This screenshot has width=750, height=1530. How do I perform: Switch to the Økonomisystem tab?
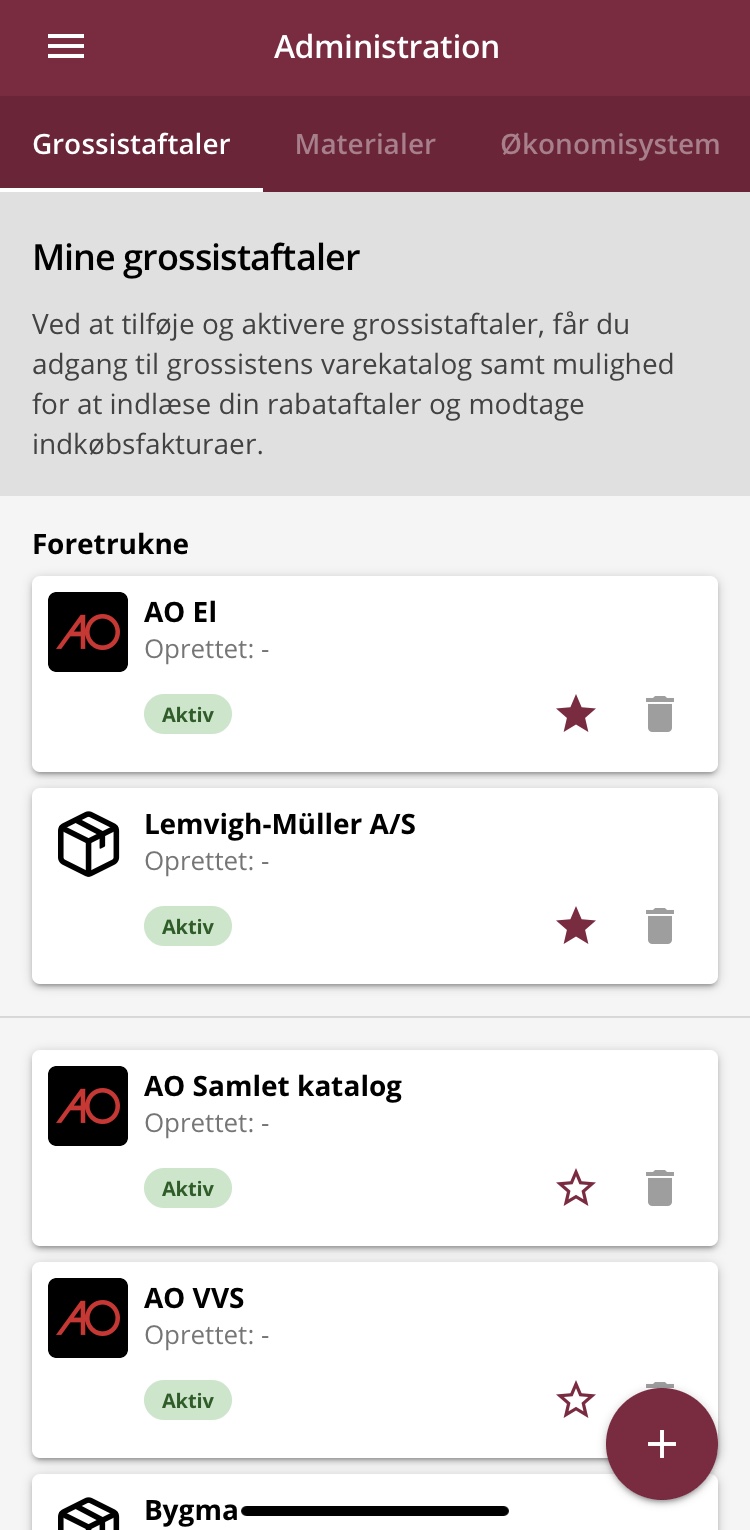pyautogui.click(x=610, y=144)
